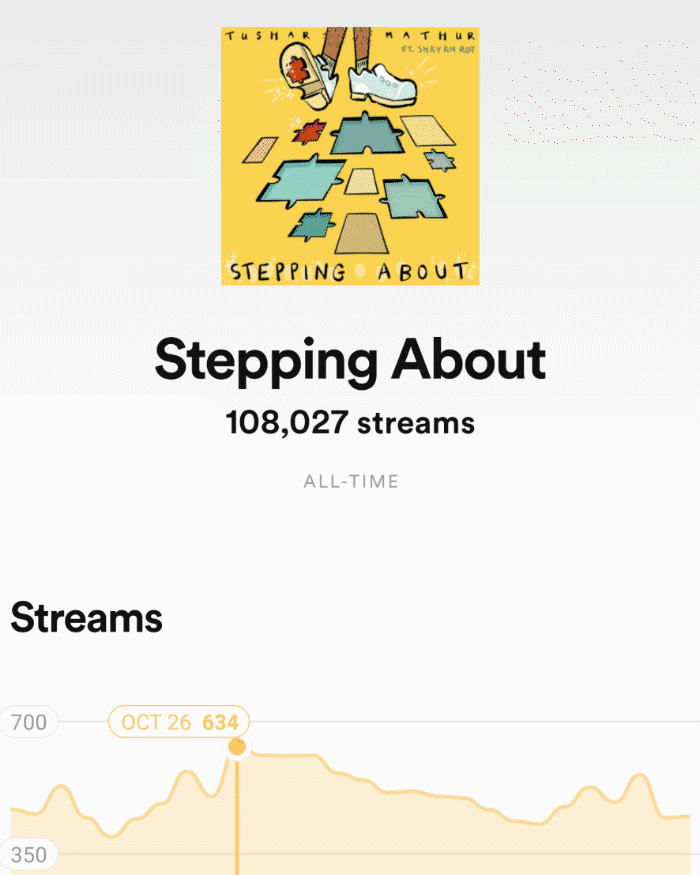Select the Oct 26 point on streams chart

tap(237, 747)
